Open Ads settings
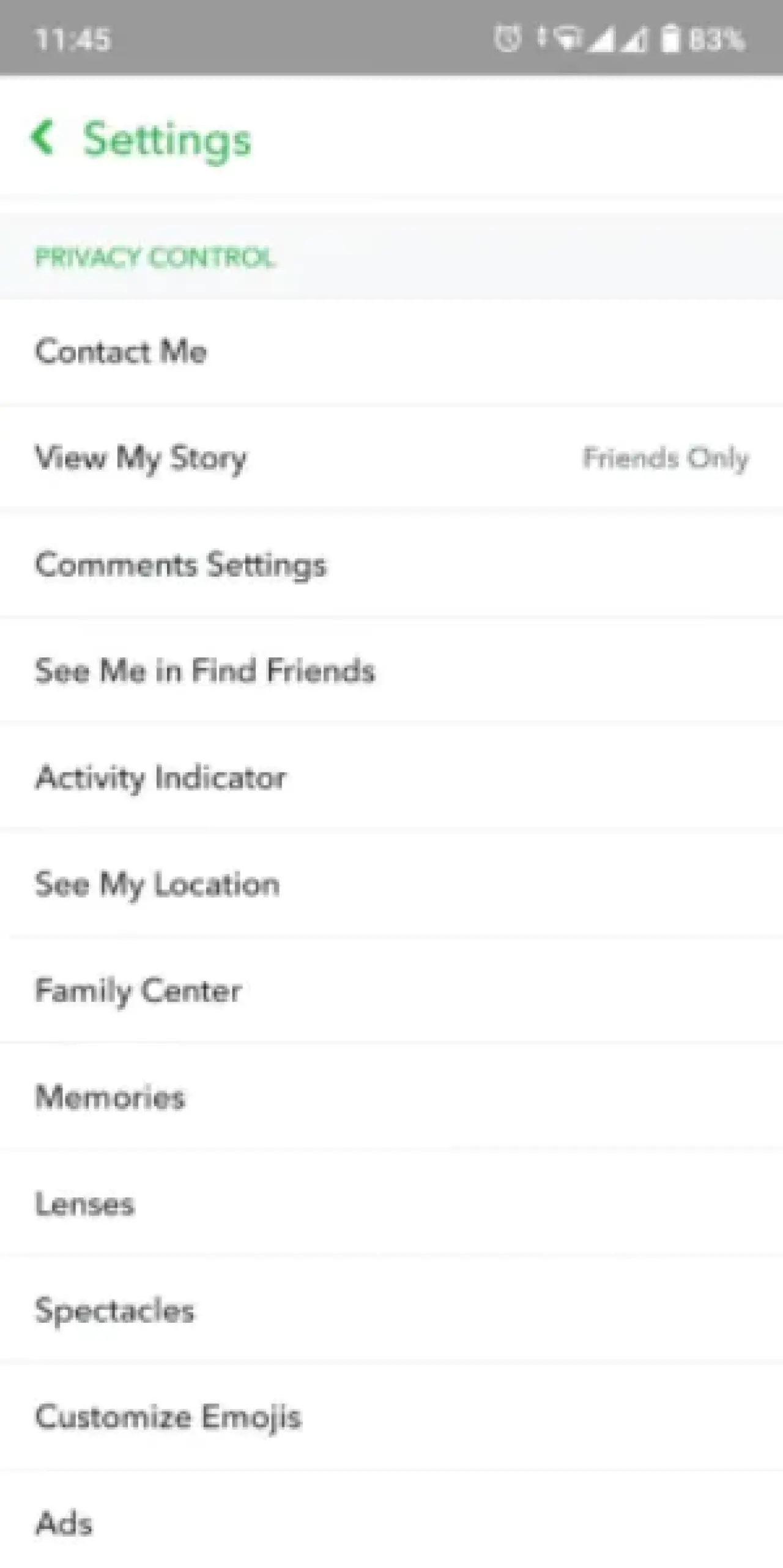Viewport: 783px width, 1568px height. (x=391, y=1520)
